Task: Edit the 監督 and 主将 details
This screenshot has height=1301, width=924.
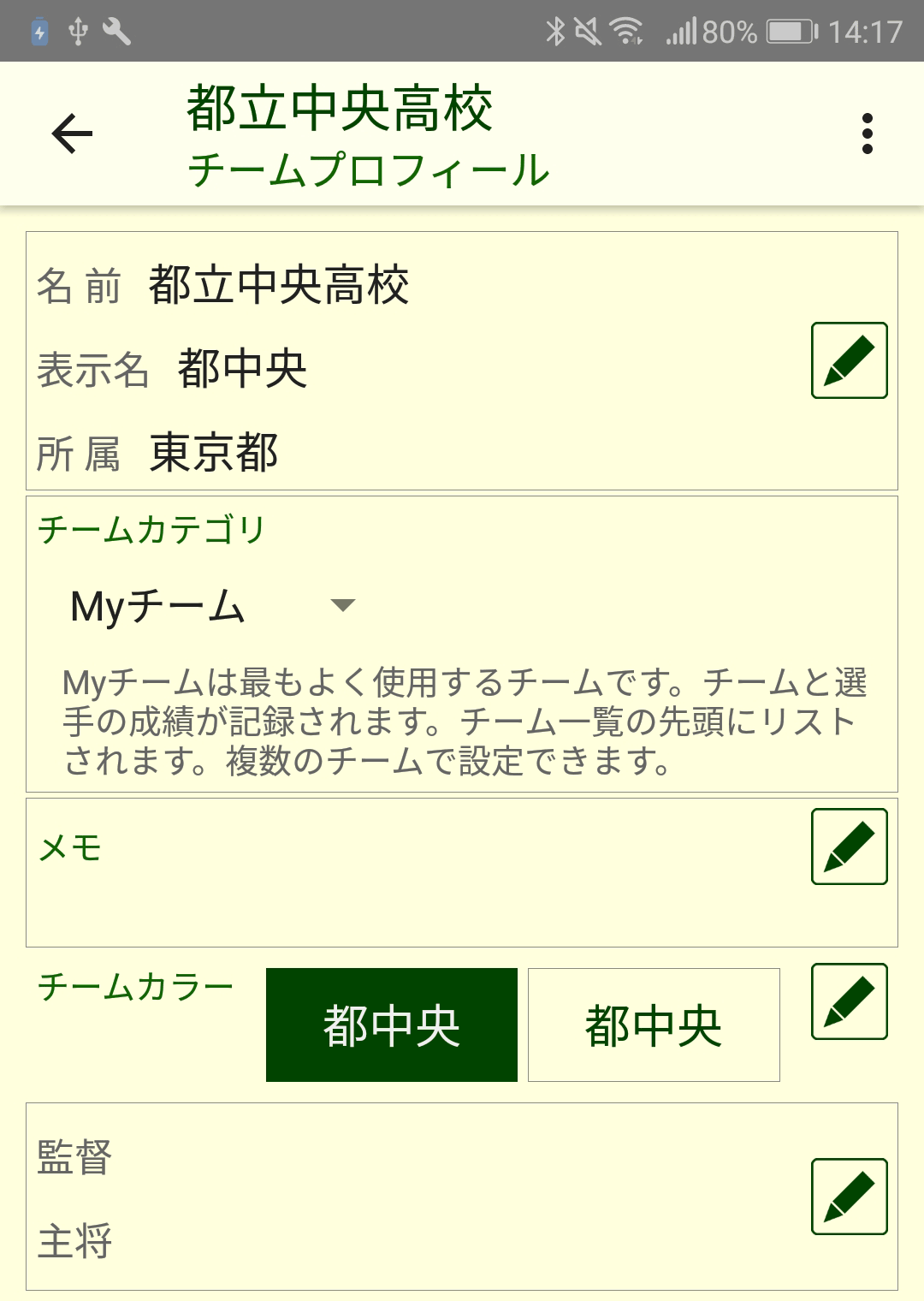Action: (x=849, y=1197)
